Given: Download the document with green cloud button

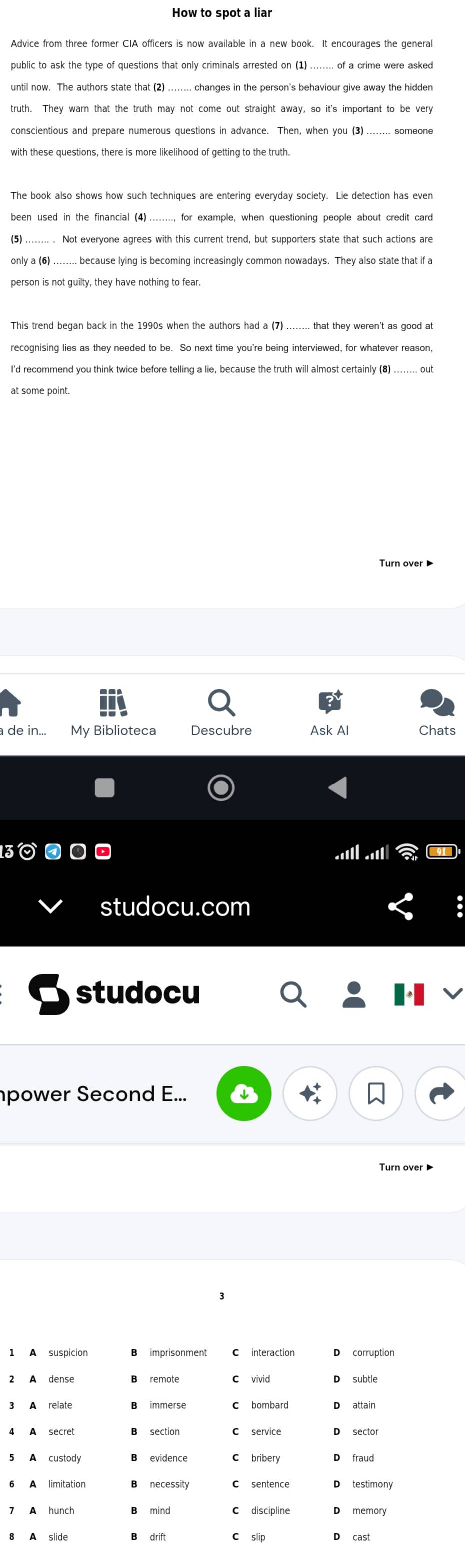Looking at the screenshot, I should coord(244,1094).
